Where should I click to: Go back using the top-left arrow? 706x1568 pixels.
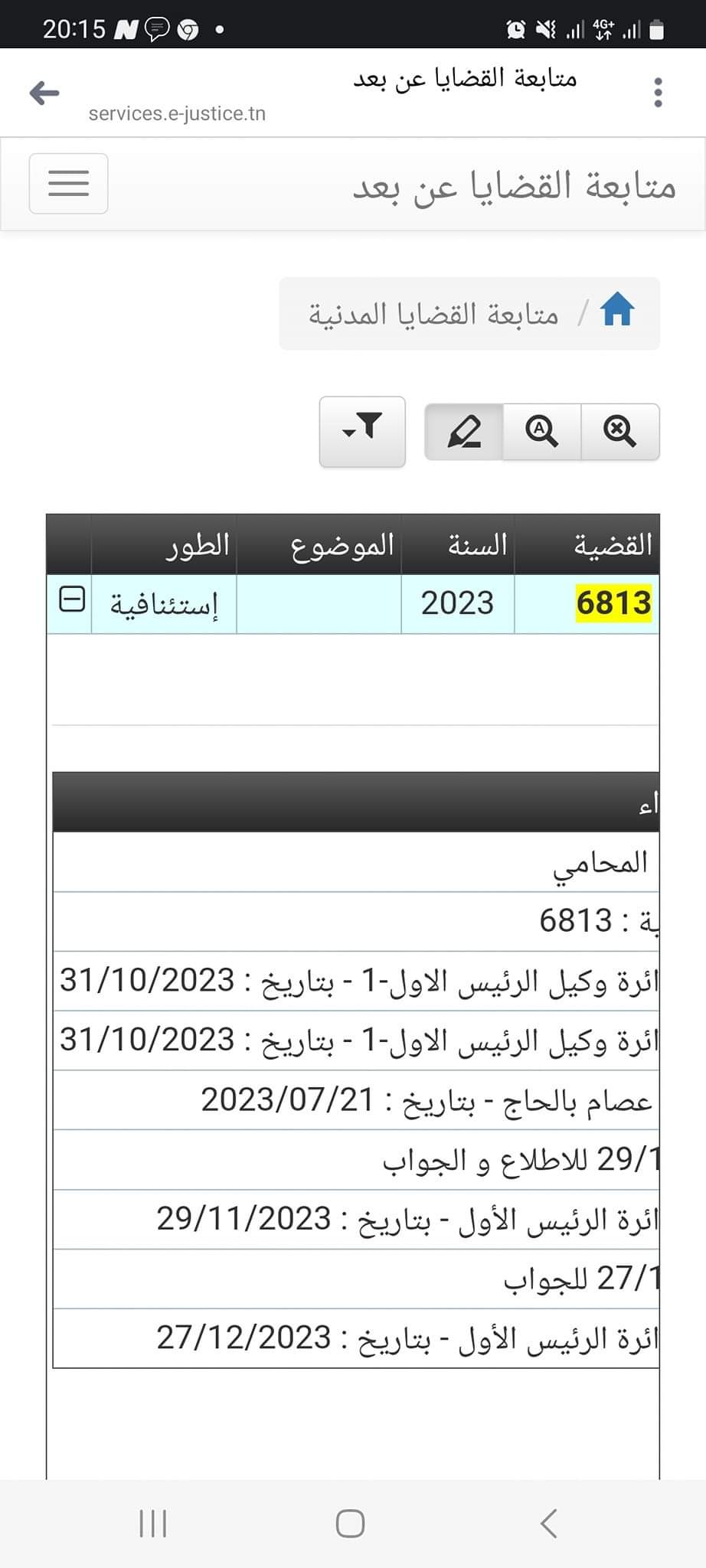point(44,93)
